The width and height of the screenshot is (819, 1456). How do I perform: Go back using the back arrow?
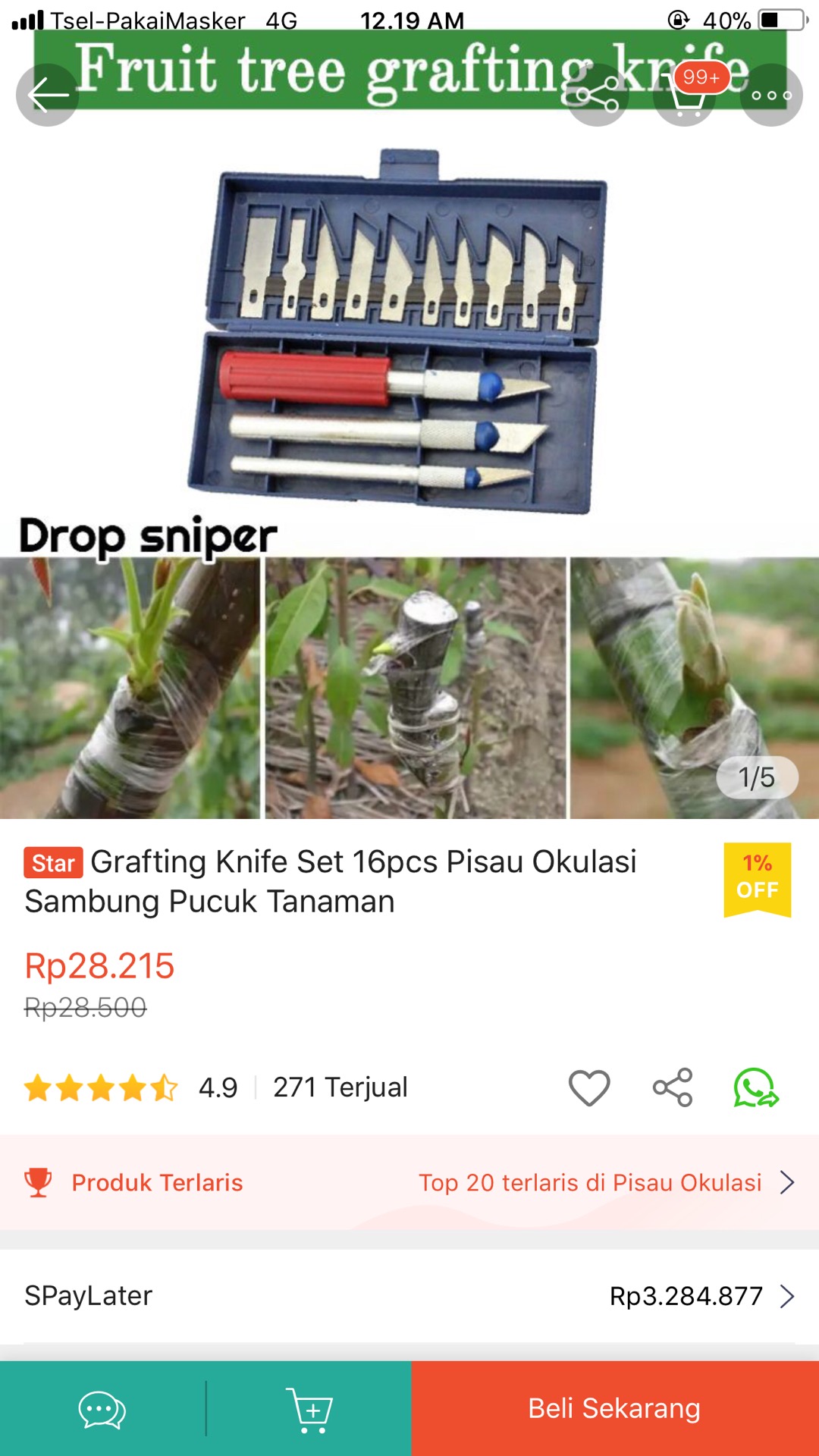(47, 95)
